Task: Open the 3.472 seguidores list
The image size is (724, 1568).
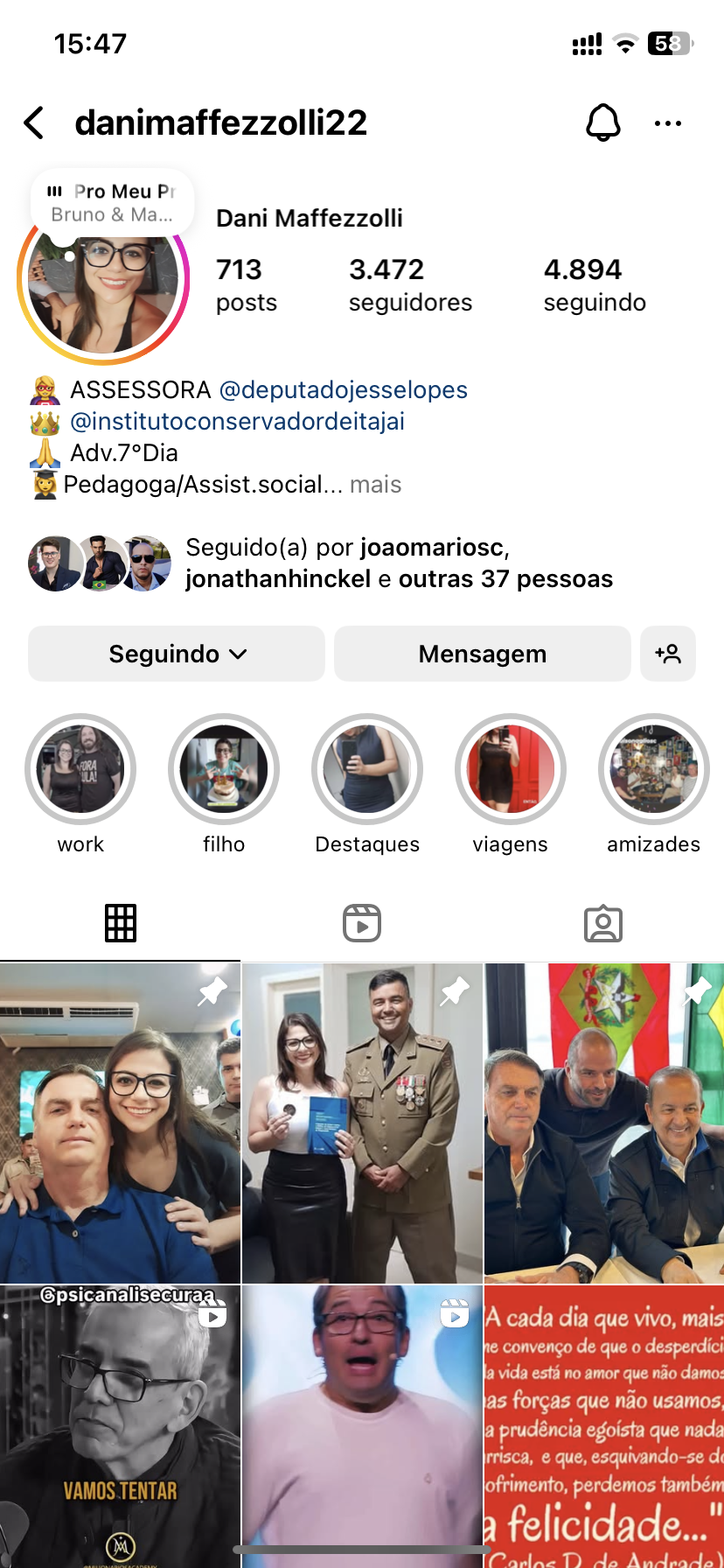Action: [x=409, y=284]
